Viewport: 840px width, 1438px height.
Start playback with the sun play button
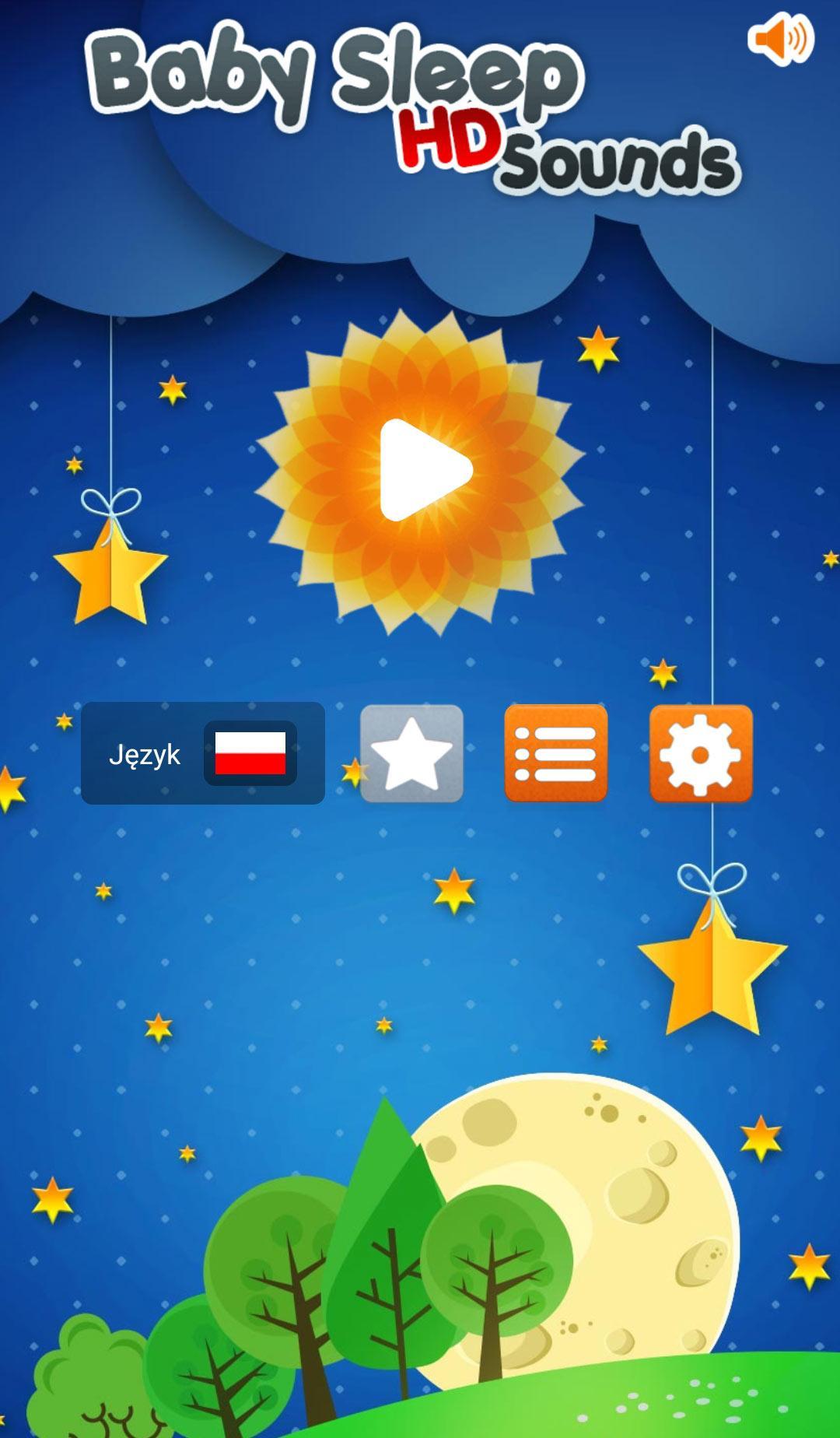tap(421, 472)
